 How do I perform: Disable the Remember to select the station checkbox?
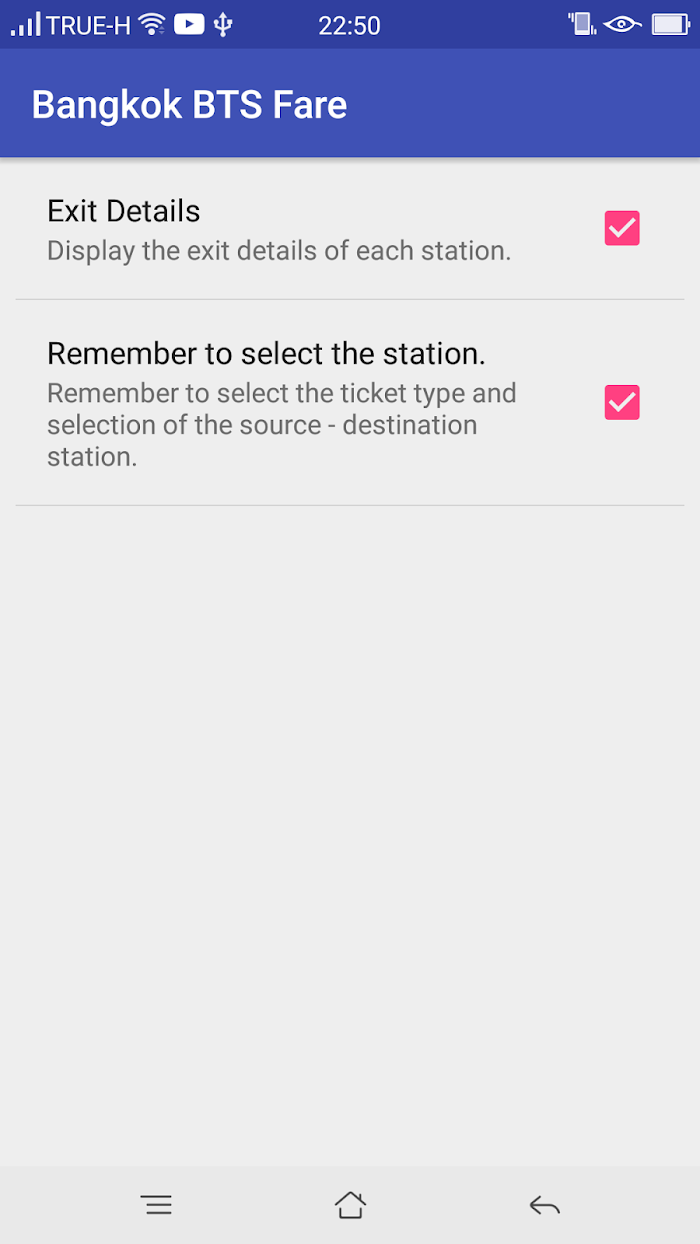pyautogui.click(x=622, y=402)
